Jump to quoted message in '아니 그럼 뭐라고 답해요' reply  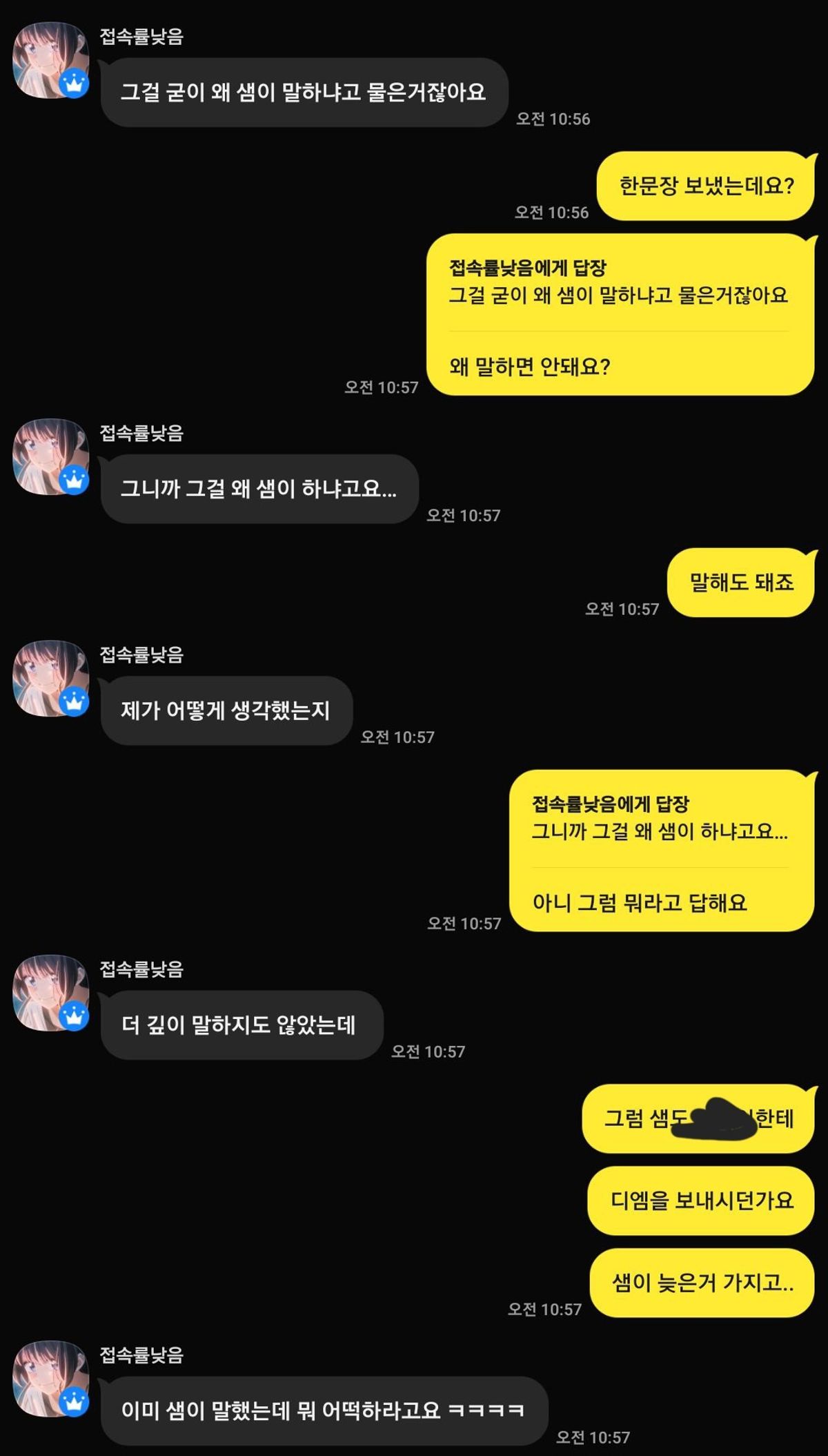click(659, 819)
